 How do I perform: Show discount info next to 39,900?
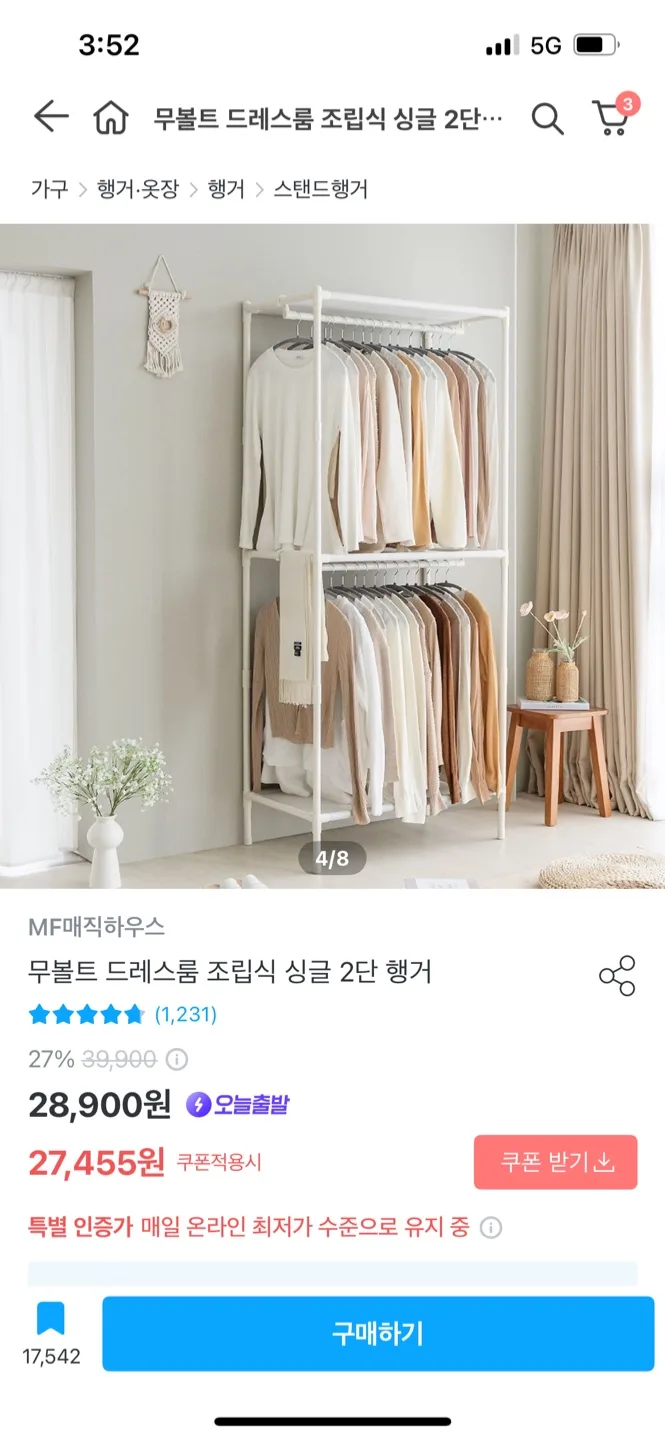[x=177, y=1059]
